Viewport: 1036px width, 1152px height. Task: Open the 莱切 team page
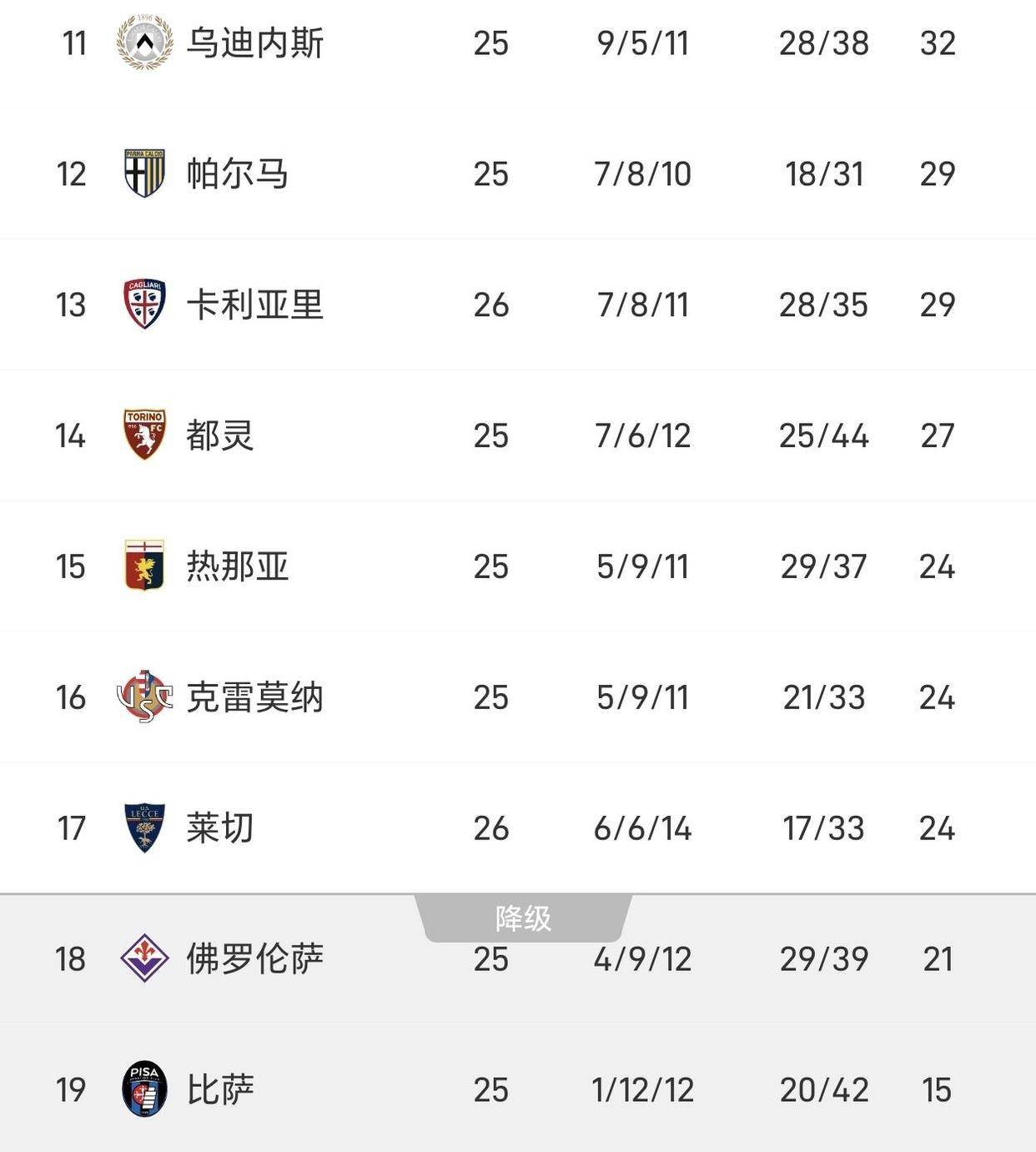point(219,828)
